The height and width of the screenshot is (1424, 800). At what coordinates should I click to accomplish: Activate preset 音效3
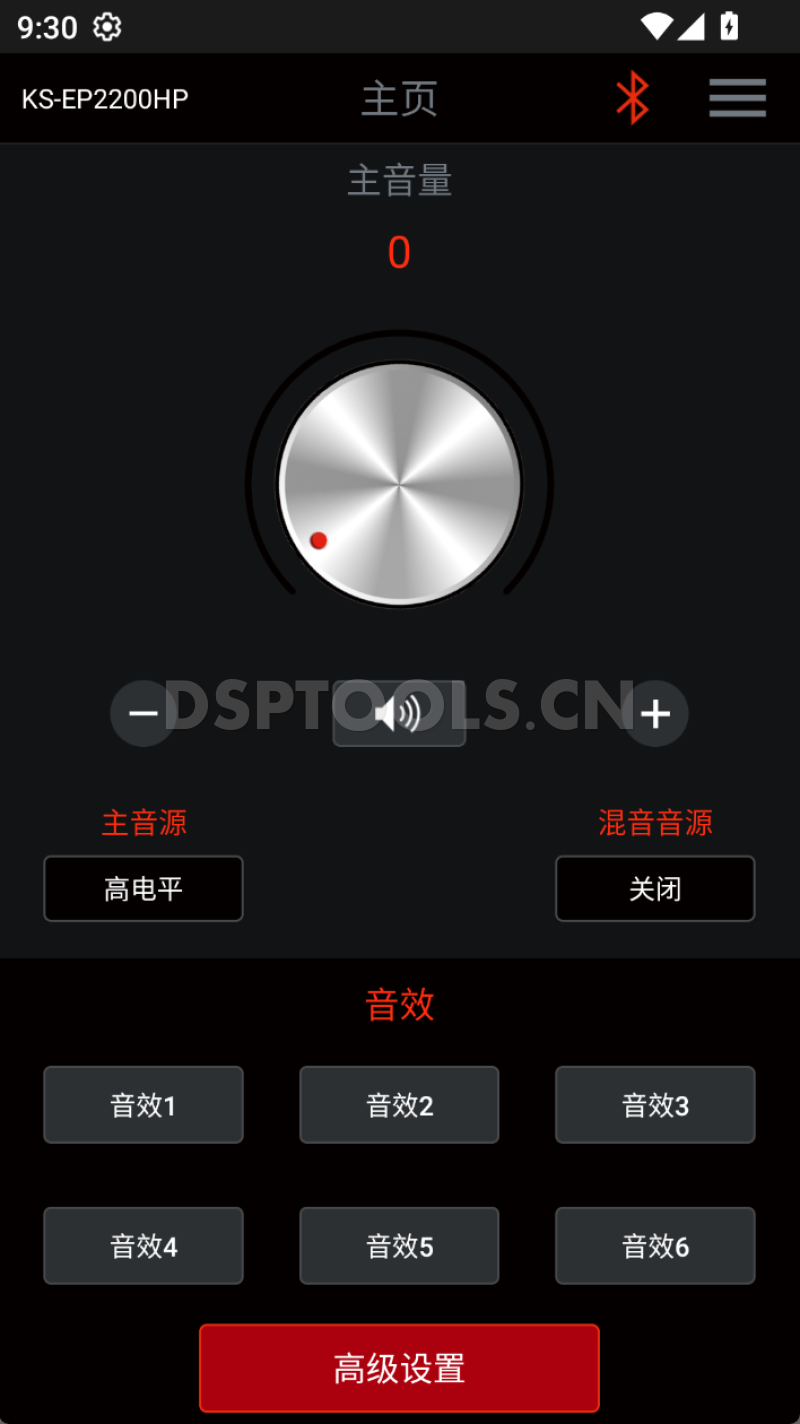point(654,1105)
